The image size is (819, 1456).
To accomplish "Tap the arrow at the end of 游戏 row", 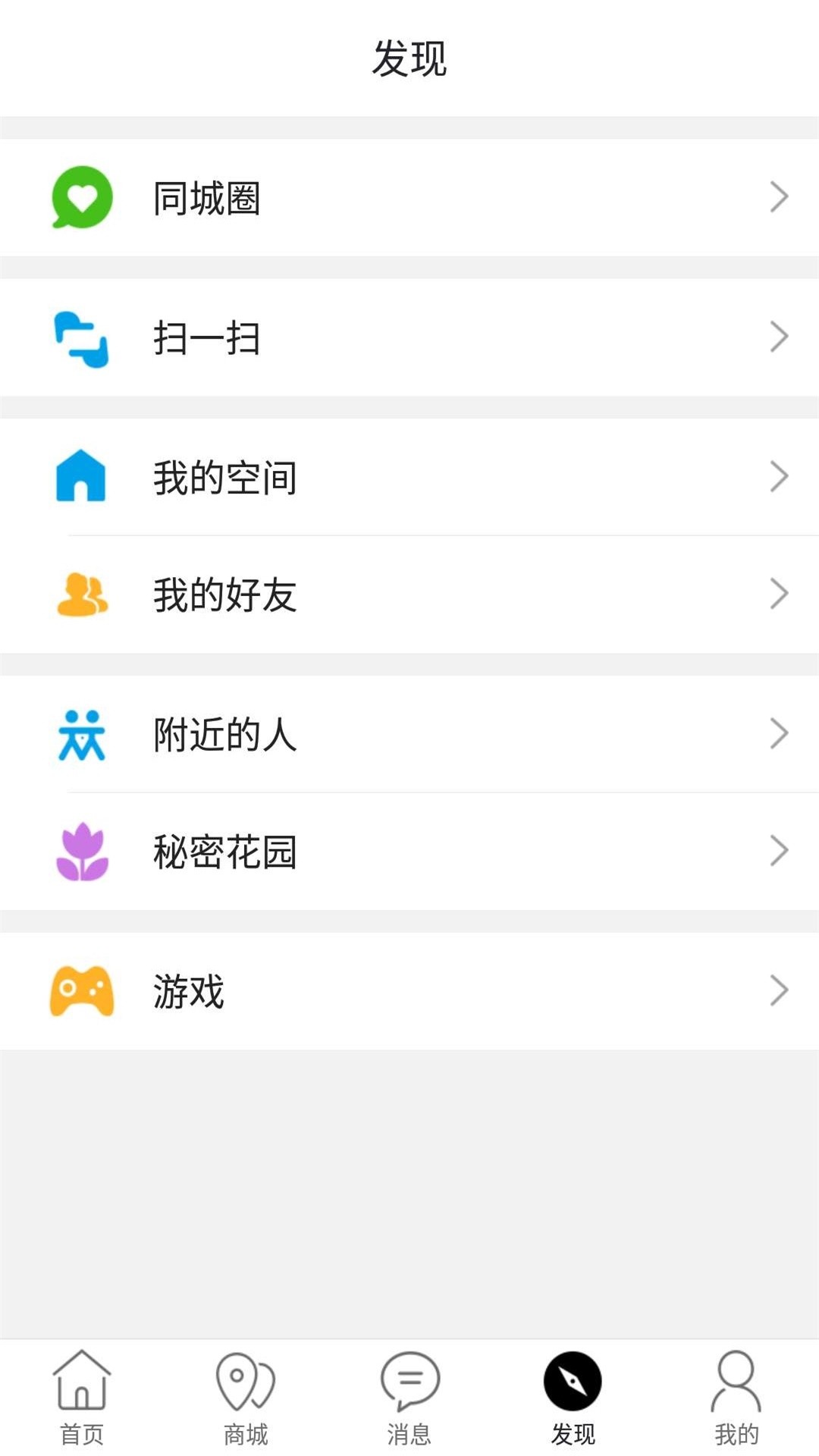I will coord(778,990).
